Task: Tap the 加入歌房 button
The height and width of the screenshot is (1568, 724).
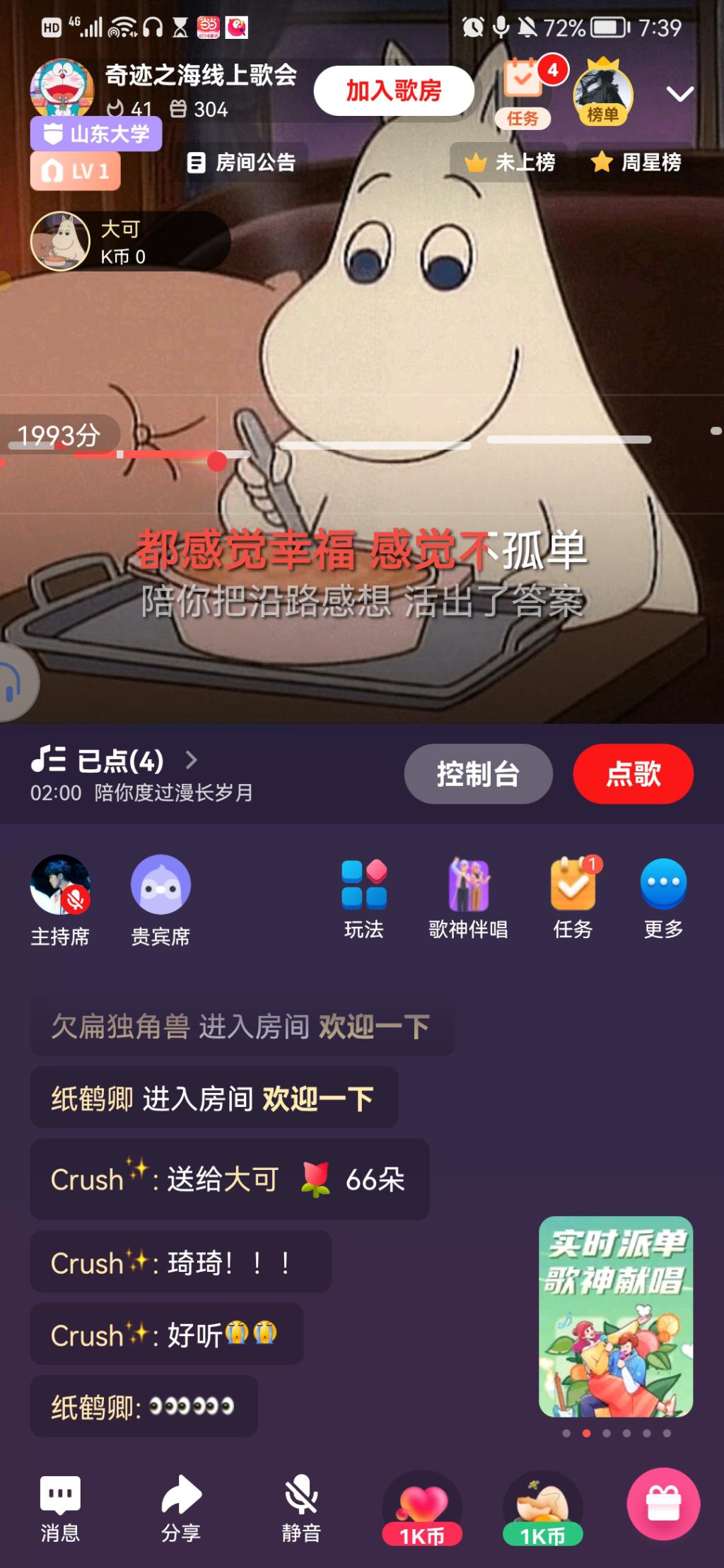Action: (x=394, y=90)
